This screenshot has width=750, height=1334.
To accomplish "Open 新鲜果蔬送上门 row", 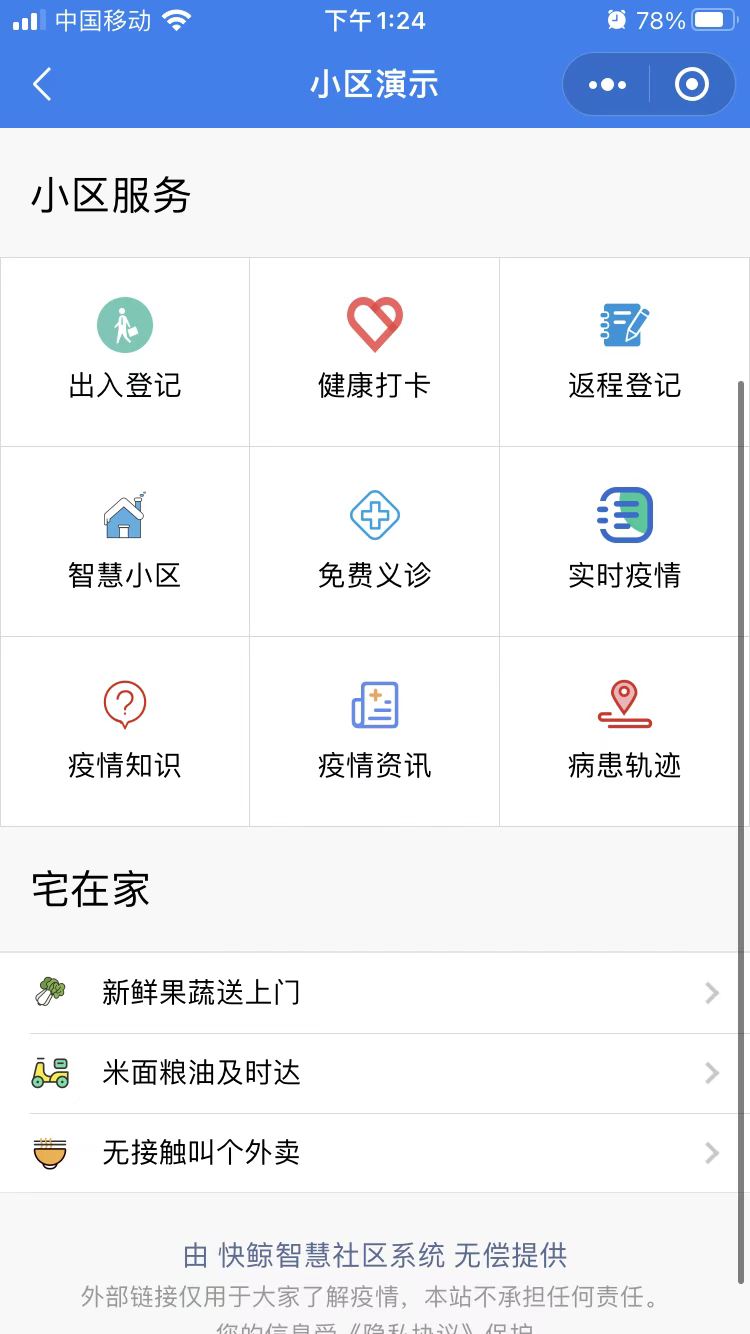I will click(375, 993).
